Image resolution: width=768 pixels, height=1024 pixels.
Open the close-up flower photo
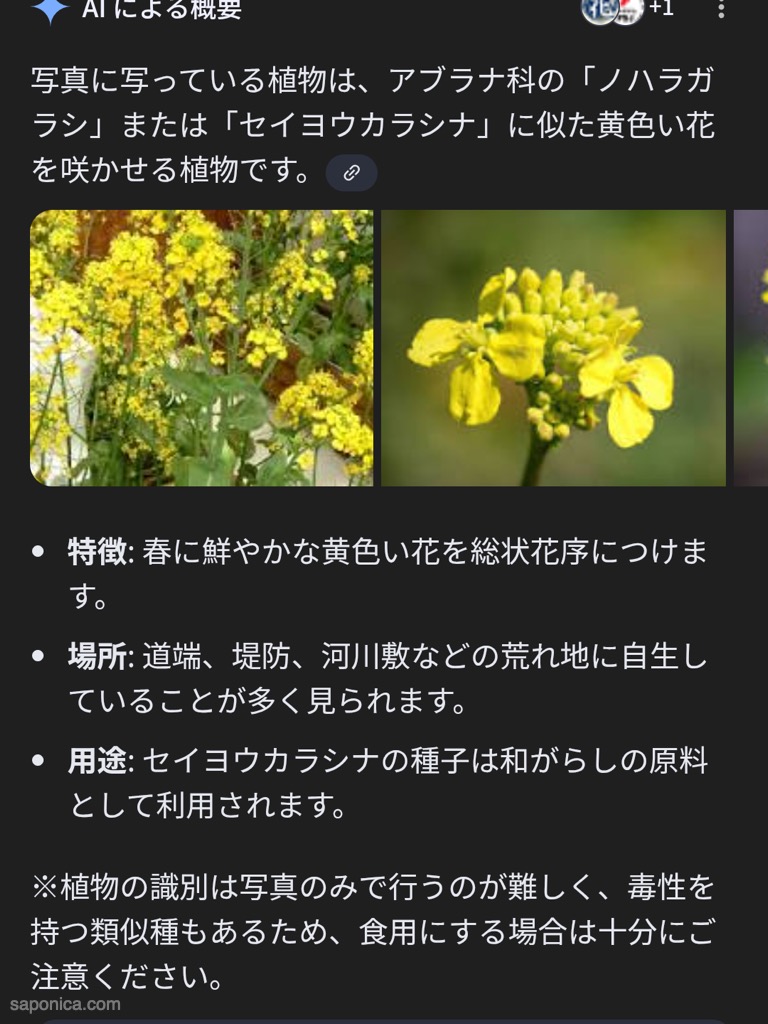click(553, 348)
